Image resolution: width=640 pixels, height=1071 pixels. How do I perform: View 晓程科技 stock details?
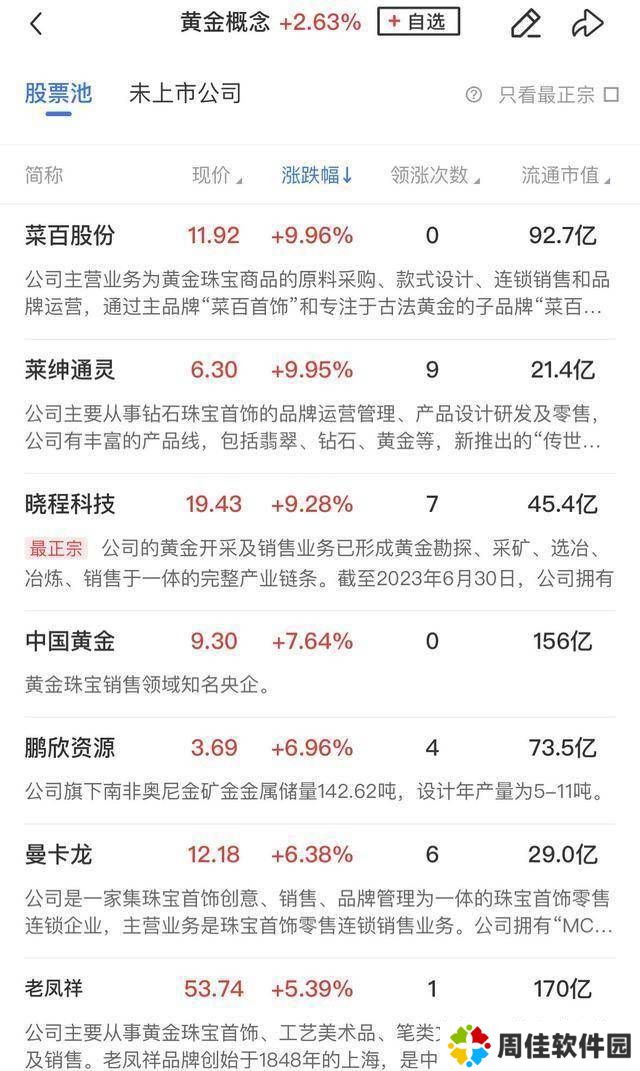pyautogui.click(x=320, y=542)
